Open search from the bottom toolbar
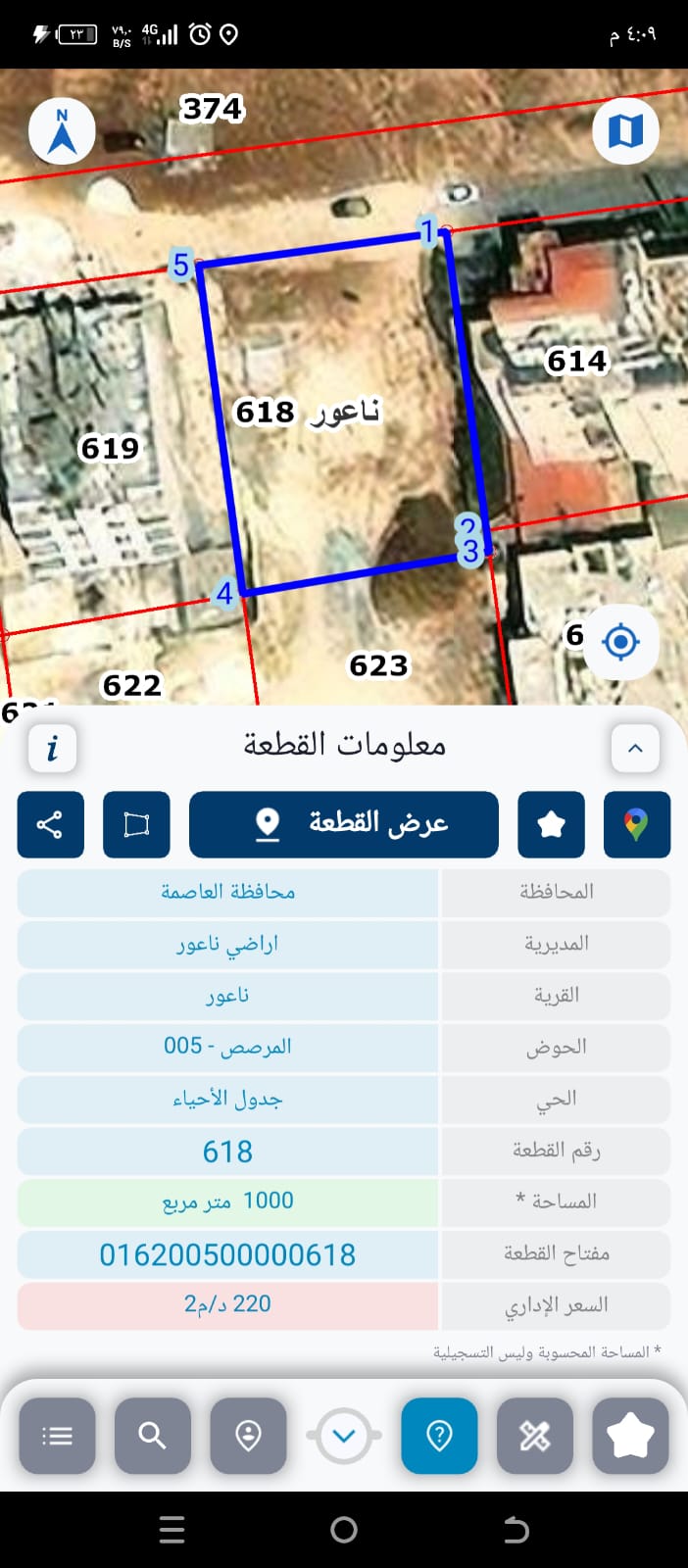This screenshot has height=1568, width=688. (x=152, y=1436)
